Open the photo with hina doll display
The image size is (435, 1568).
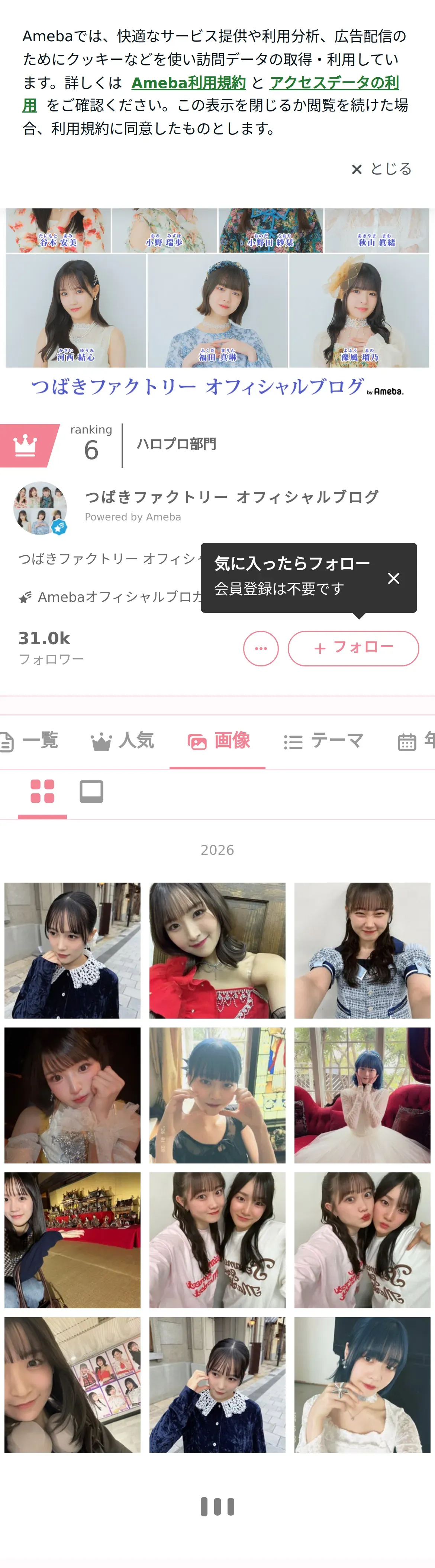pos(72,1240)
